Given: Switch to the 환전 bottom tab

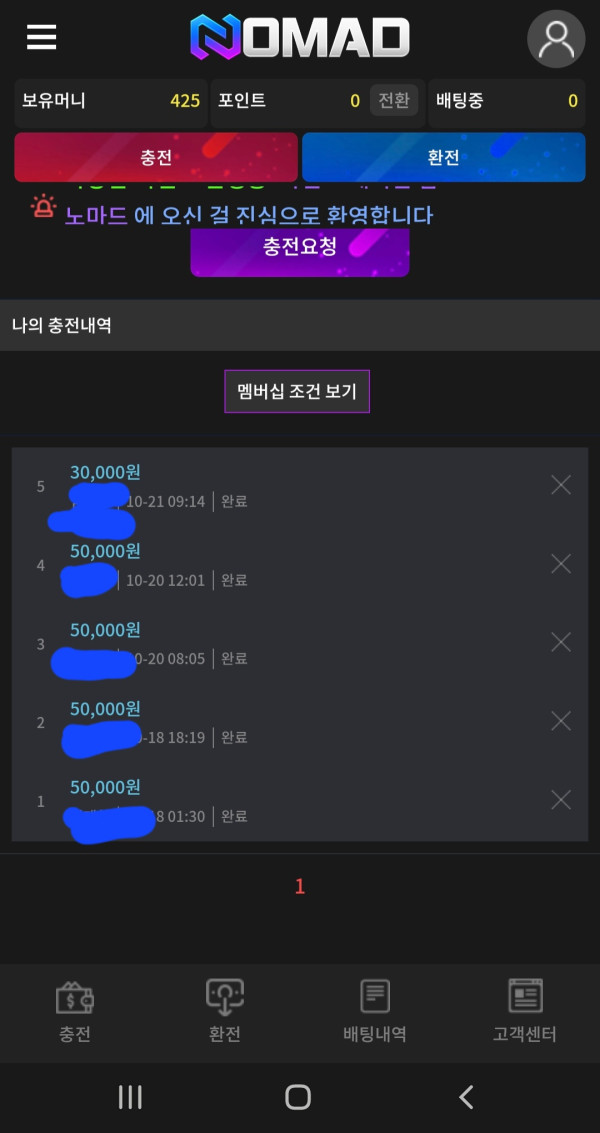Looking at the screenshot, I should pos(225,1011).
